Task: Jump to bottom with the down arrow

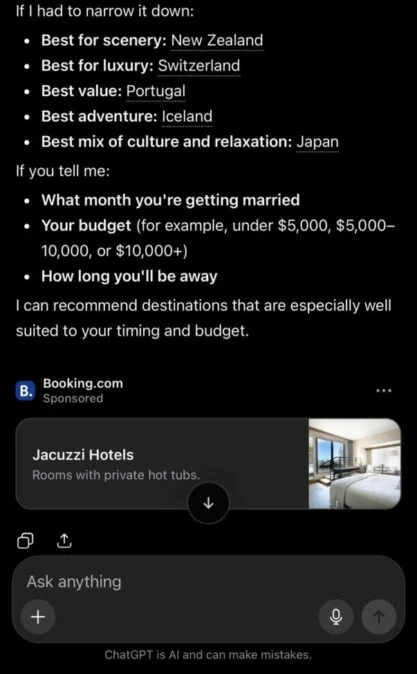Action: click(208, 502)
